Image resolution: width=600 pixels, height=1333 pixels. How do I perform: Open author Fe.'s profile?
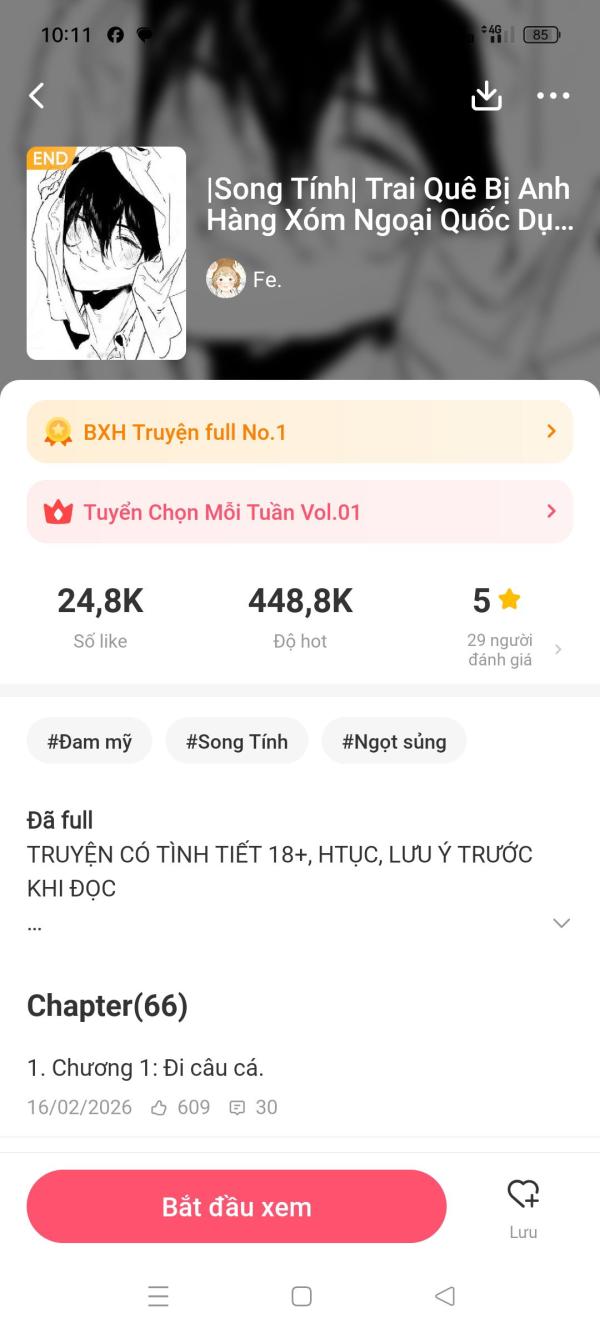pyautogui.click(x=245, y=279)
